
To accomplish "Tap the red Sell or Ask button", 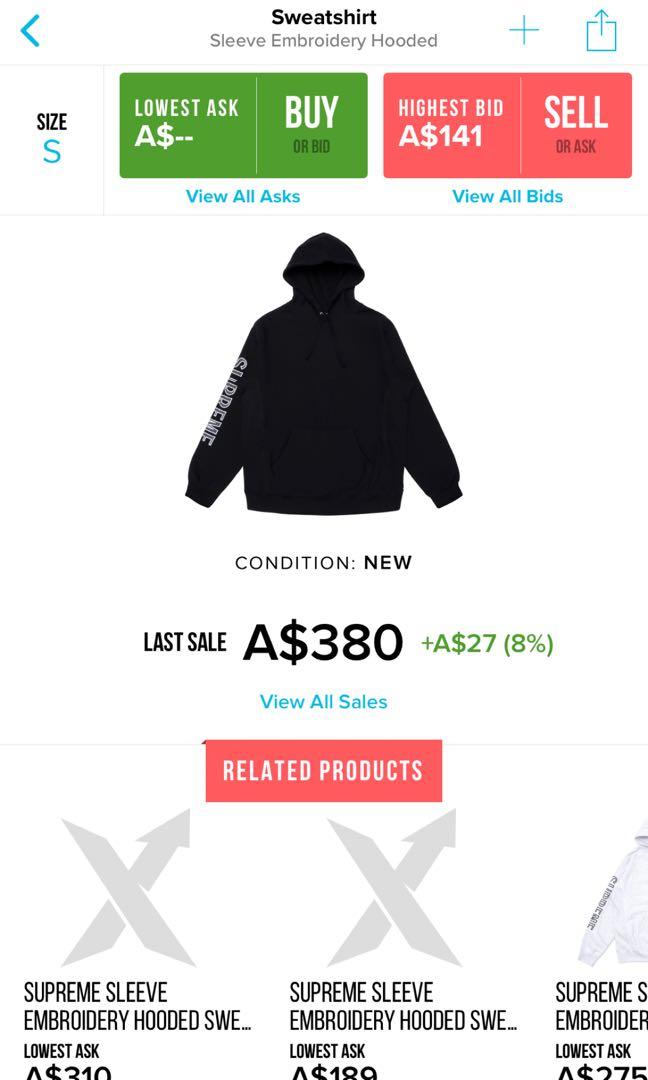I will 575,125.
